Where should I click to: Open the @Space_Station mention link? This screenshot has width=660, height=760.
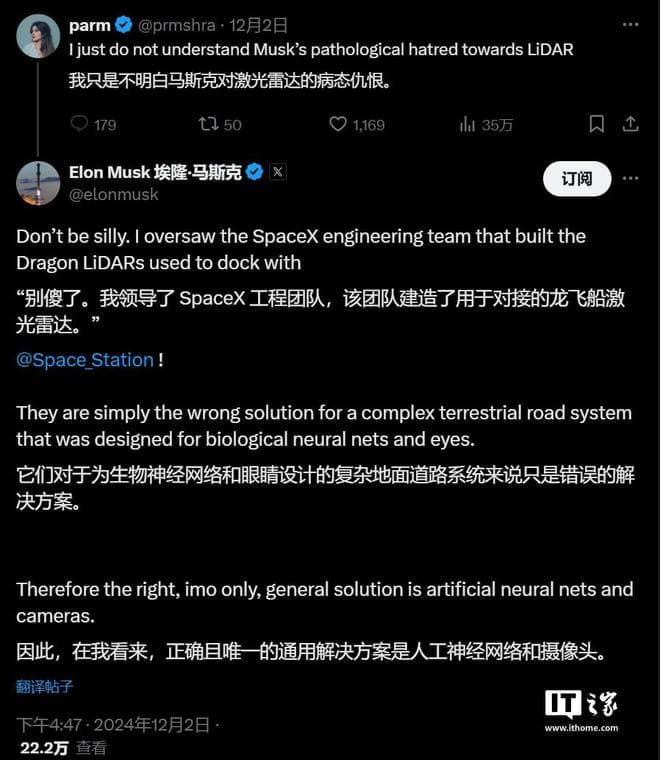86,360
